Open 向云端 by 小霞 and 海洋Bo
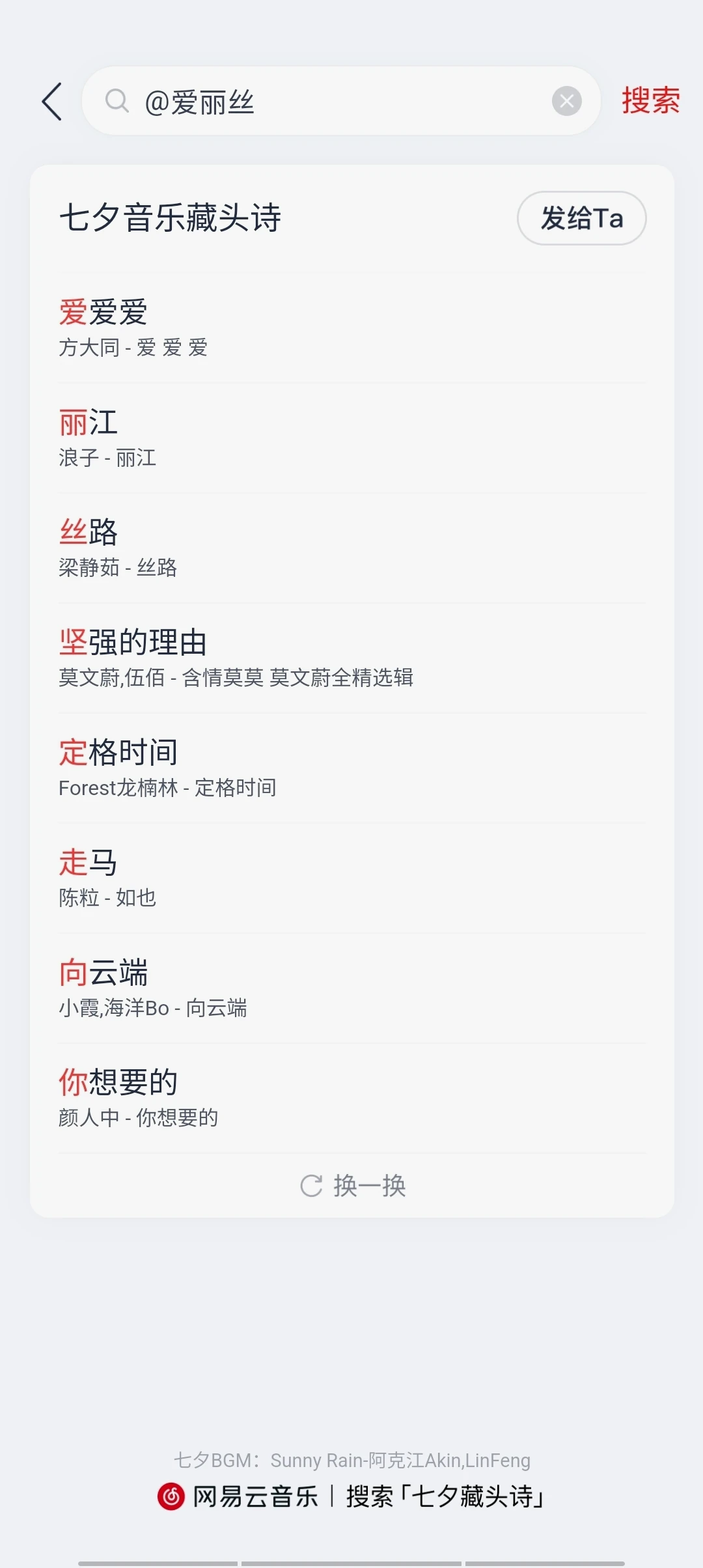 (x=351, y=988)
